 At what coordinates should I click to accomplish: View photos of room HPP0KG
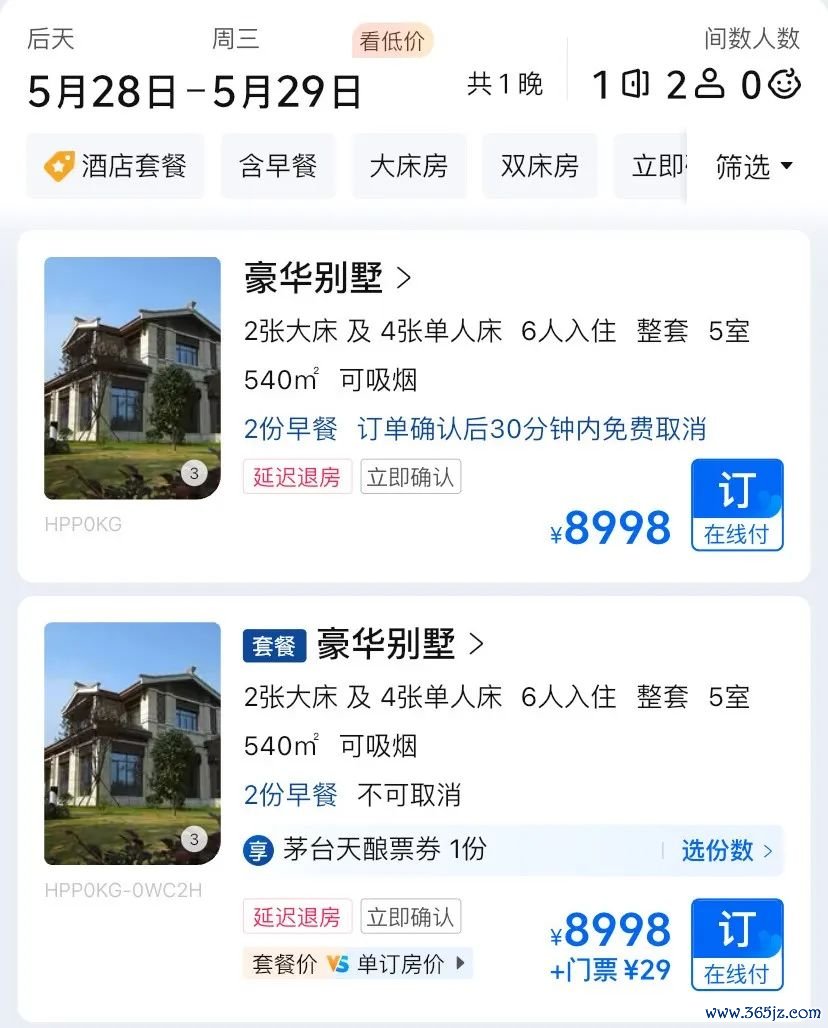click(132, 378)
